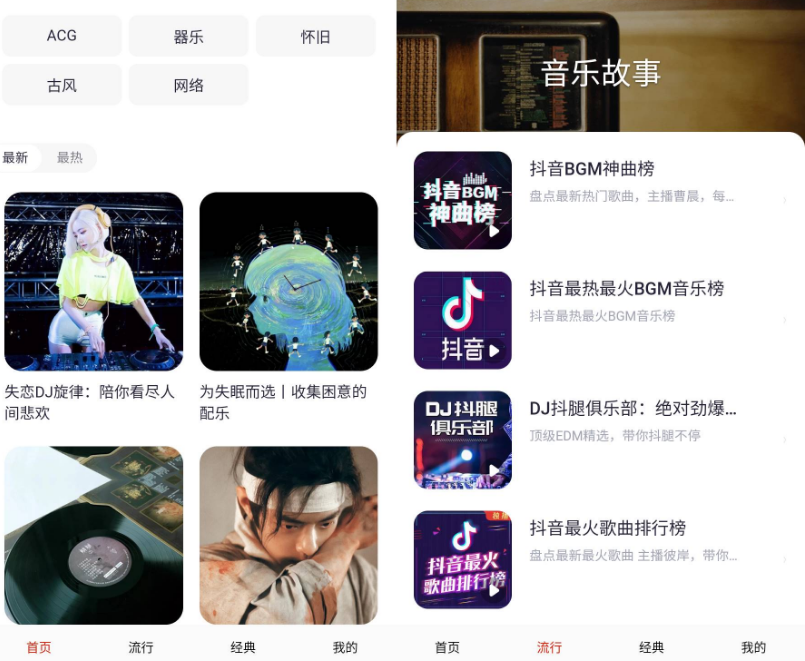
Task: Open the 抖音最火歌曲排行榜 row
Action: pos(600,560)
